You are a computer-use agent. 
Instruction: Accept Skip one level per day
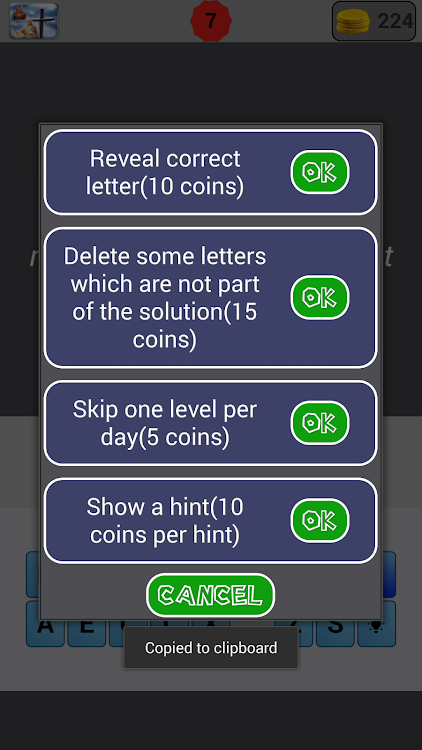(320, 423)
